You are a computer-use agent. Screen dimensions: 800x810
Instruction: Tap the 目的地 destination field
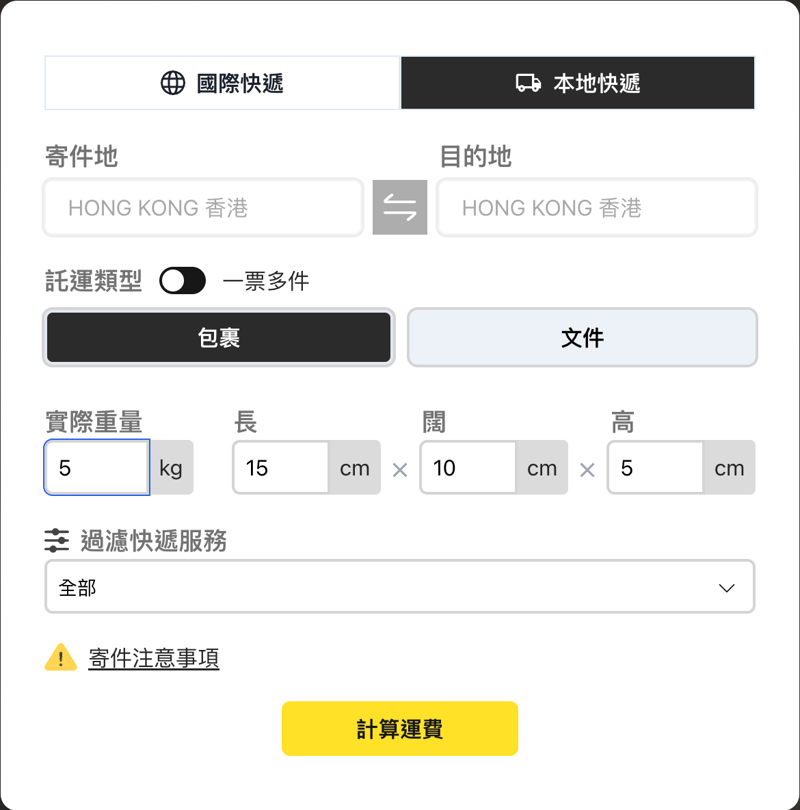(x=596, y=208)
